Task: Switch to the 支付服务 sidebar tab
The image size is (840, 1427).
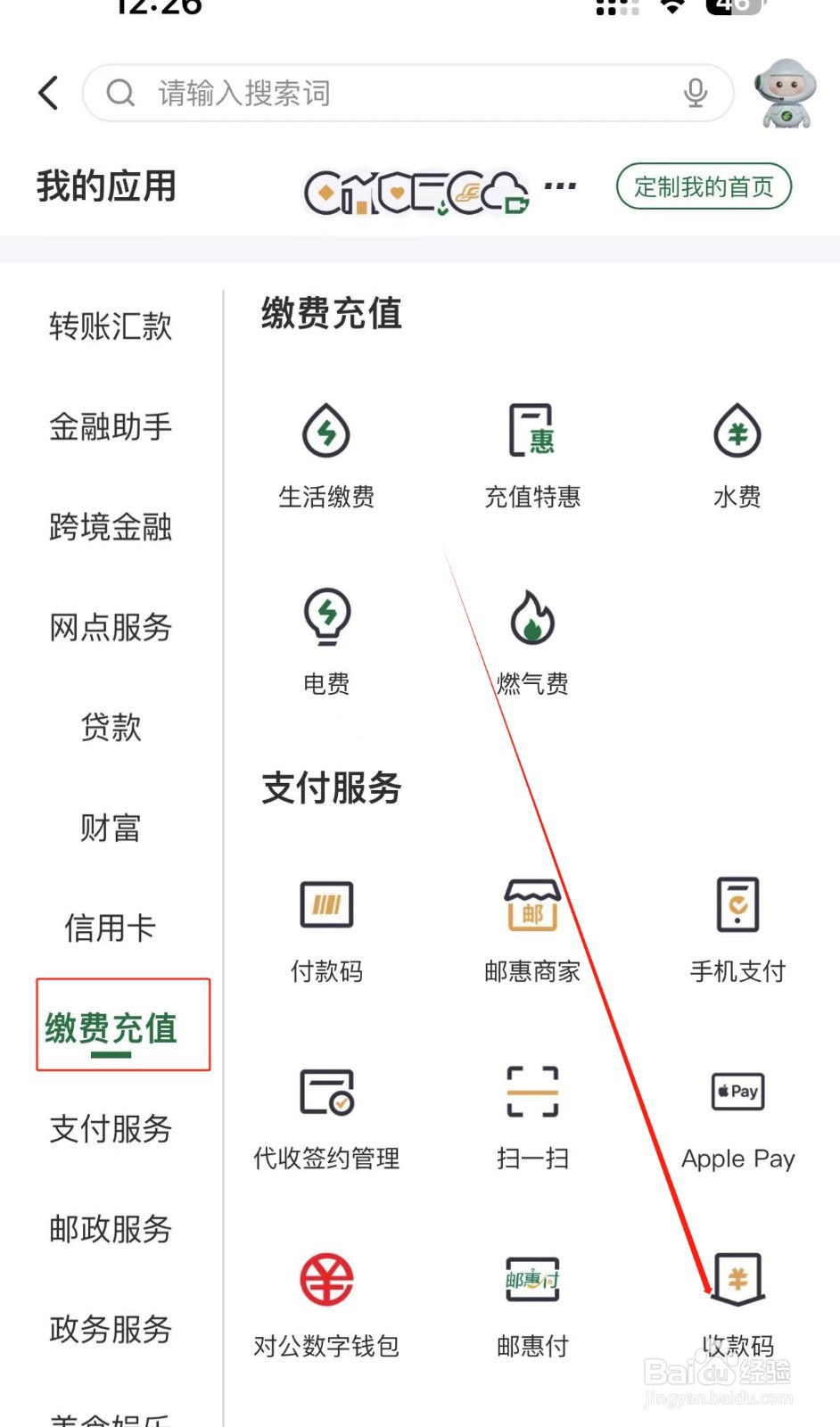Action: click(x=110, y=1129)
